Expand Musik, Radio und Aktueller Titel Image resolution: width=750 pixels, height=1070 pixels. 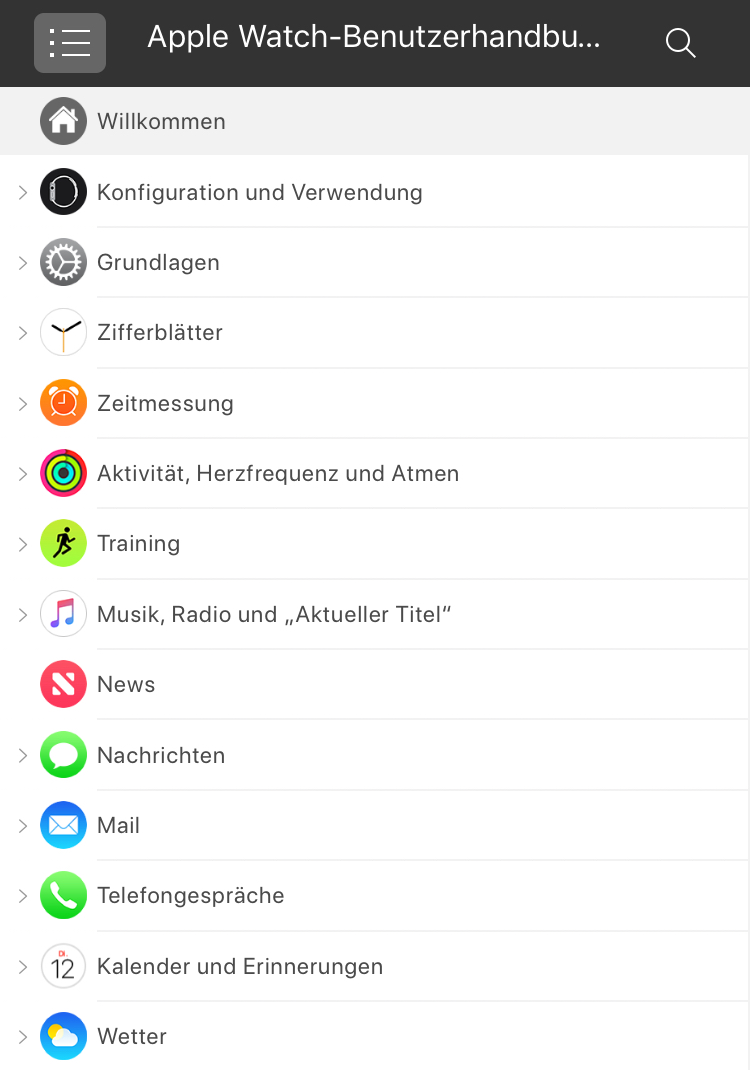pos(23,614)
